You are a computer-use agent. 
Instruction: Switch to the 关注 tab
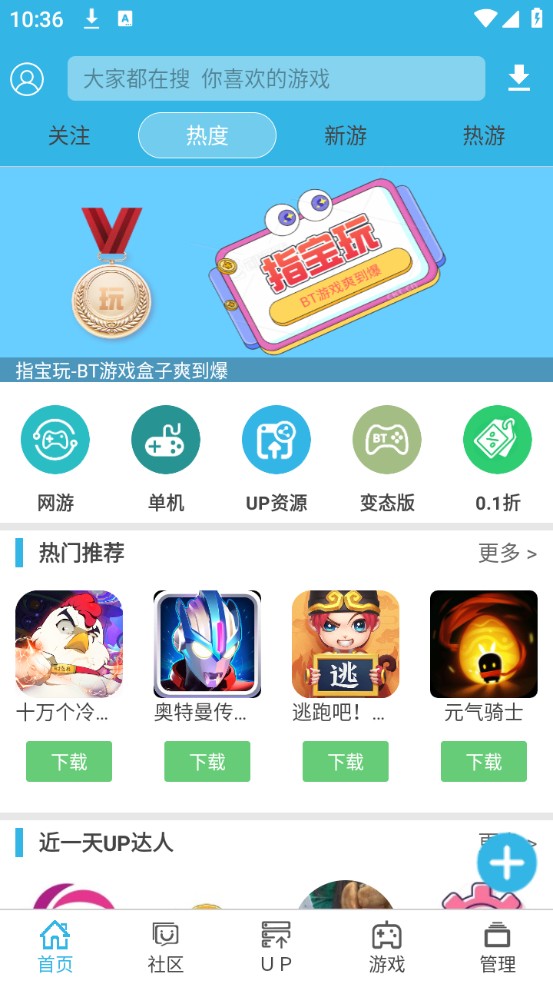pyautogui.click(x=69, y=136)
